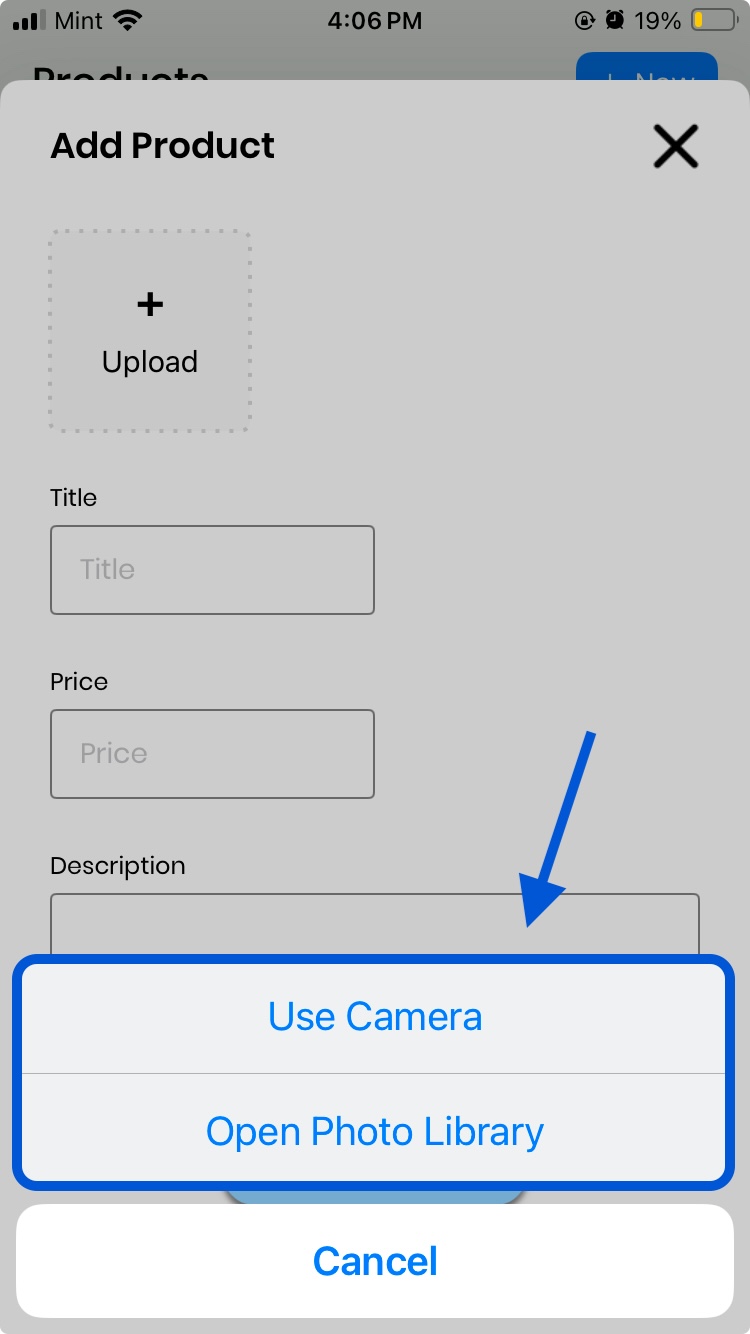Tap the Upload image box

pyautogui.click(x=150, y=332)
